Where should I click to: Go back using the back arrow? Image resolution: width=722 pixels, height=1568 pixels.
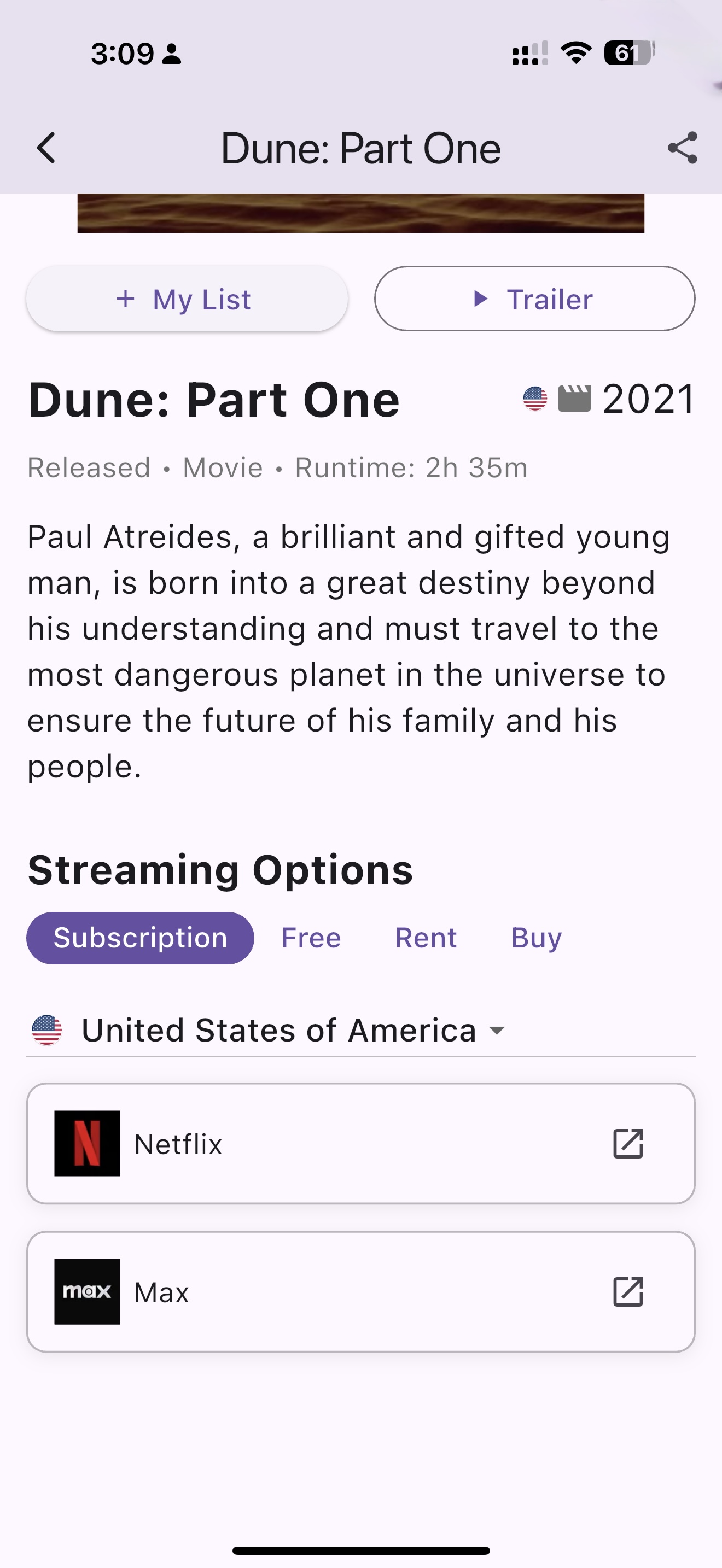45,148
